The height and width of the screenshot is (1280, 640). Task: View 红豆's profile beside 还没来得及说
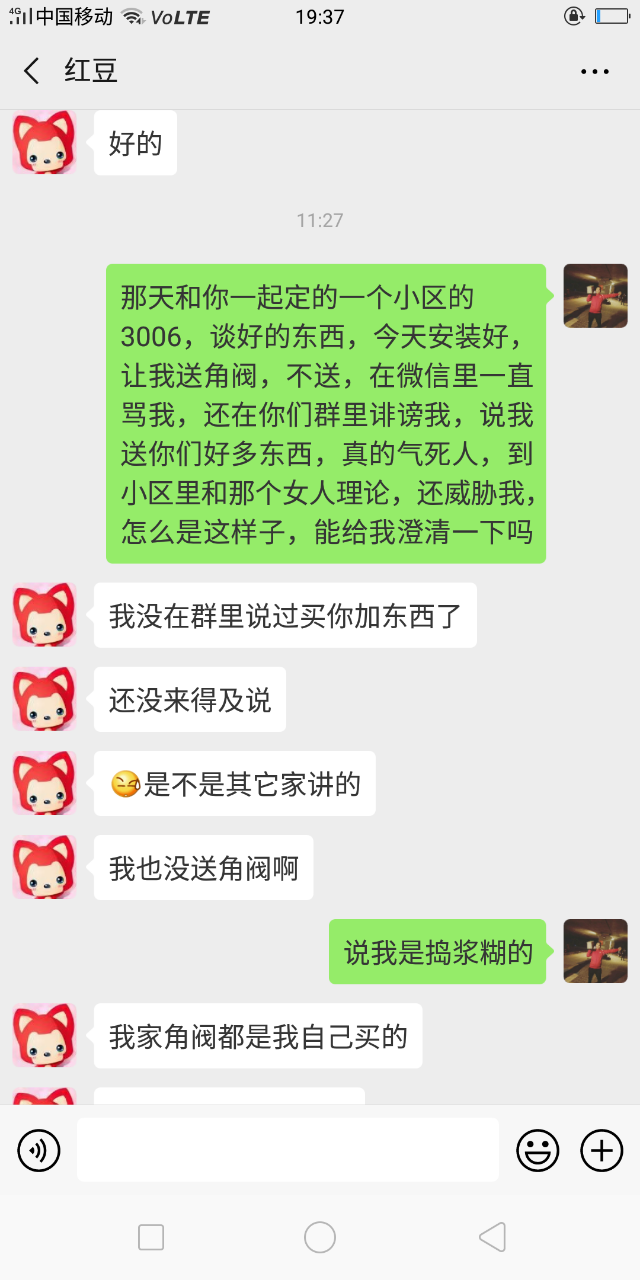(44, 699)
